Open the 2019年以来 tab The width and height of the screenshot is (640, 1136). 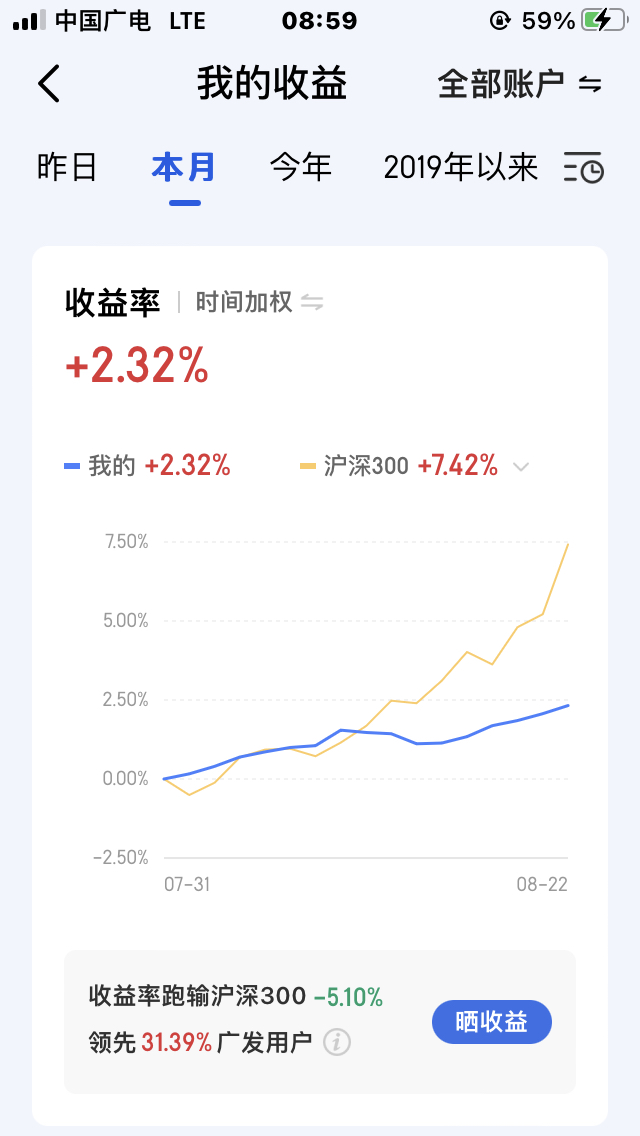[x=461, y=167]
